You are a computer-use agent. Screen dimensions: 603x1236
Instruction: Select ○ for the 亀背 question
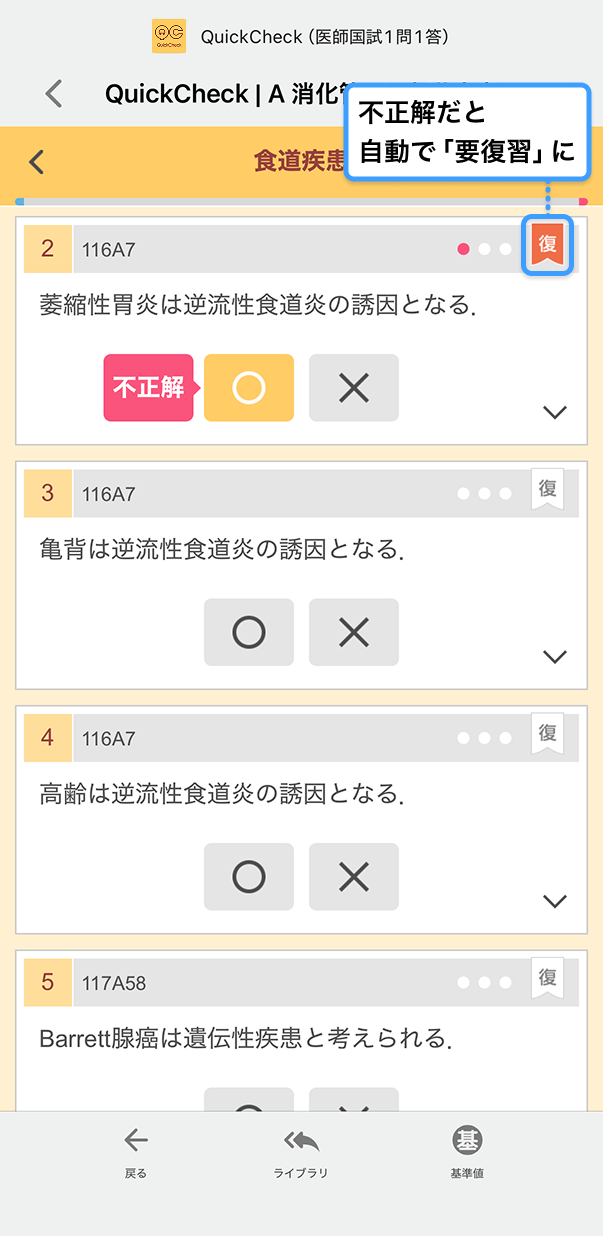tap(248, 632)
